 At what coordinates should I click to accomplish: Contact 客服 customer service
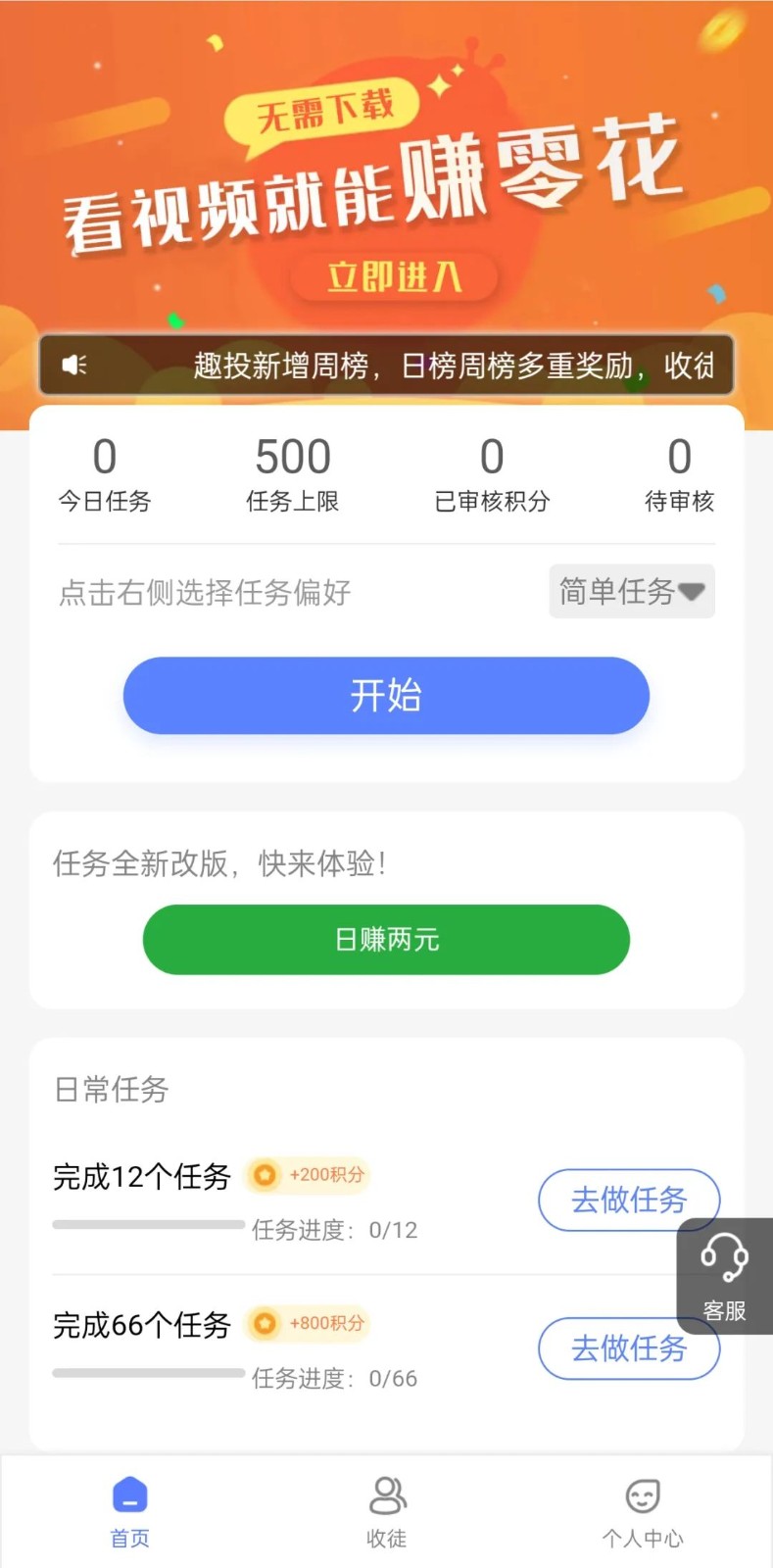[x=724, y=1276]
